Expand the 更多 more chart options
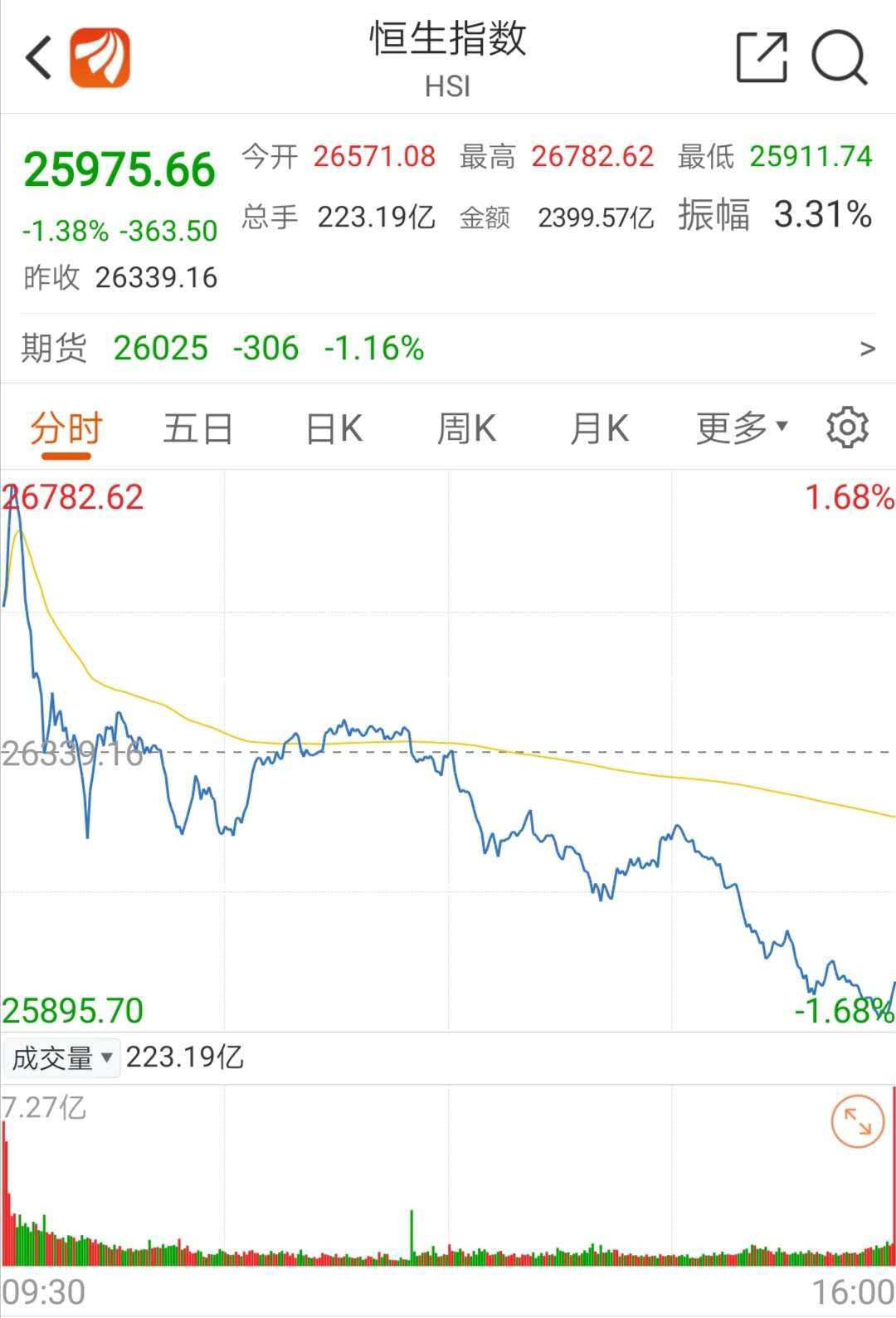 click(x=741, y=428)
